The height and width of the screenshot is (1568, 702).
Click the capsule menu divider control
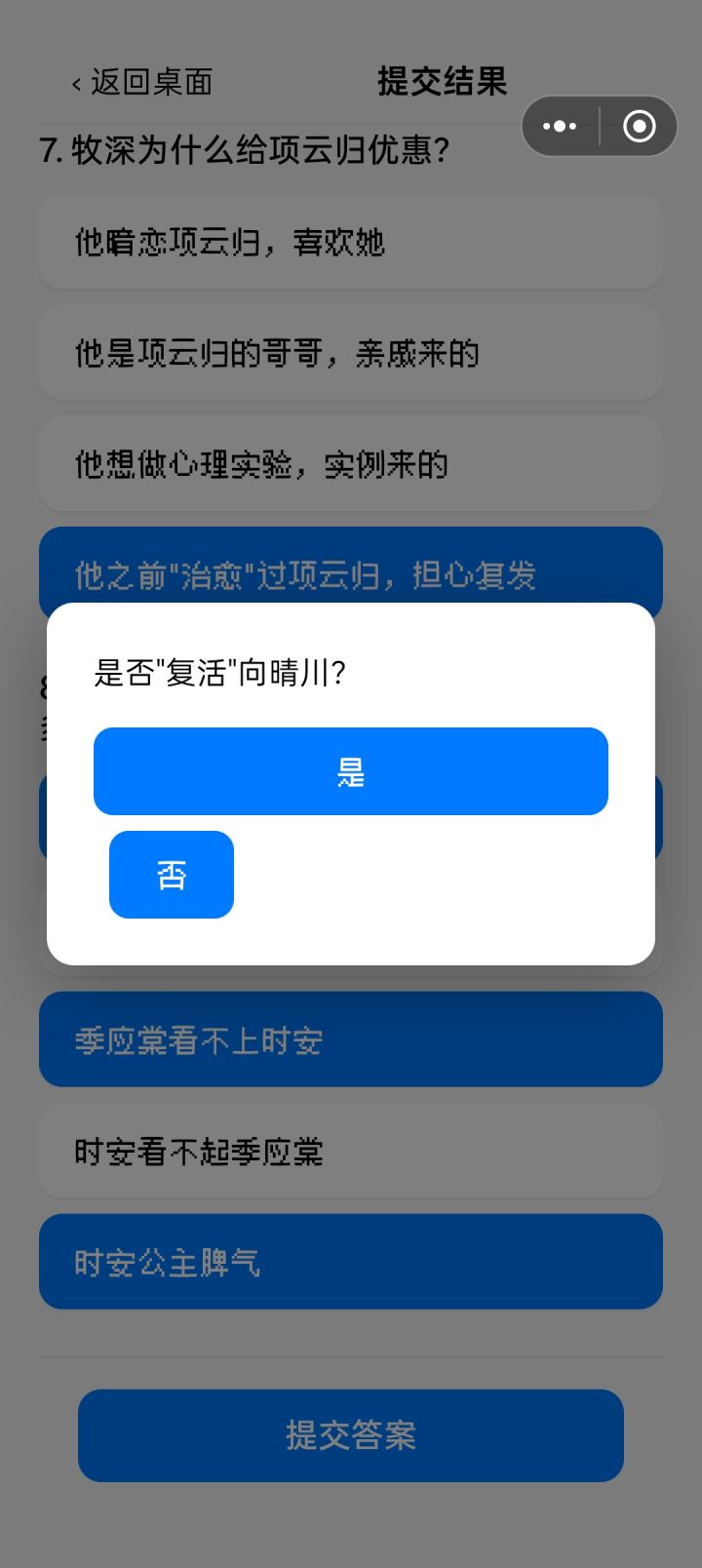597,126
